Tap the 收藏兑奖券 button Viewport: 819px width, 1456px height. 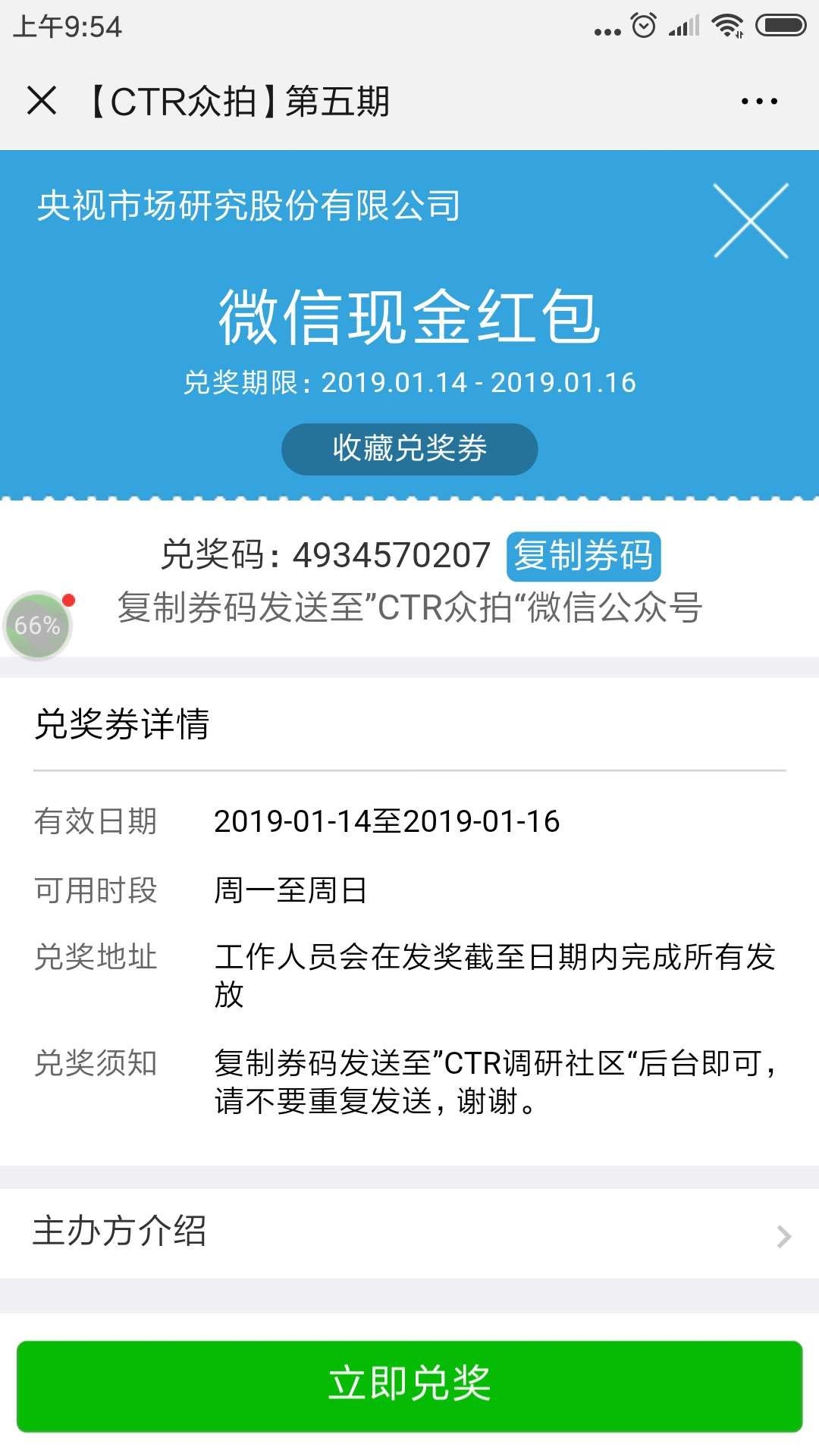(x=409, y=449)
